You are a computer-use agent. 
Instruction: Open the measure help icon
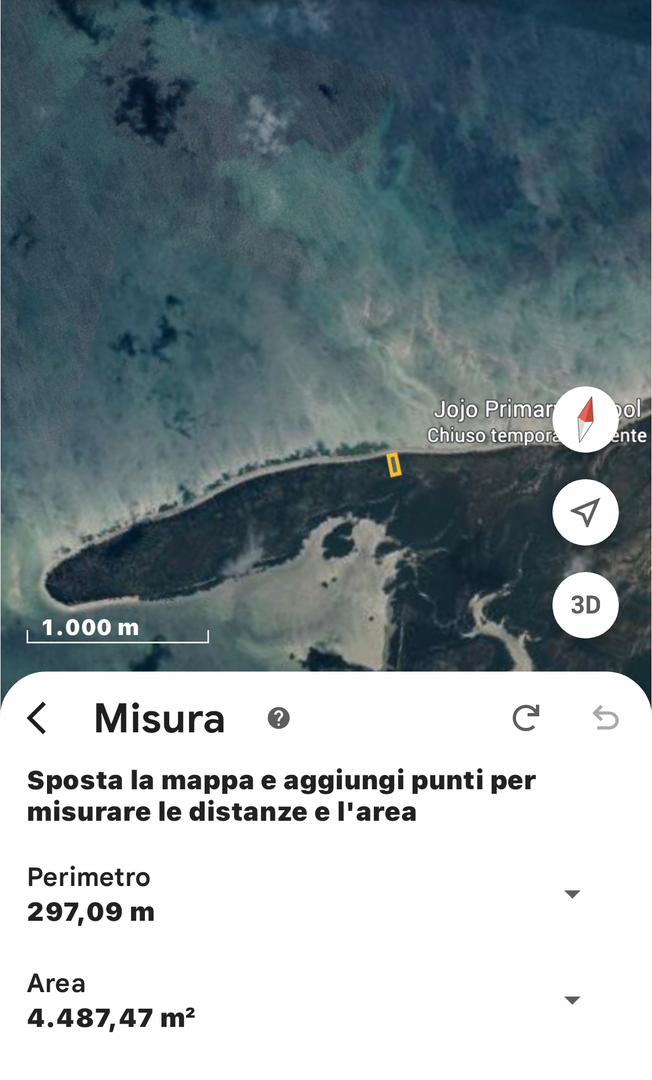click(279, 718)
